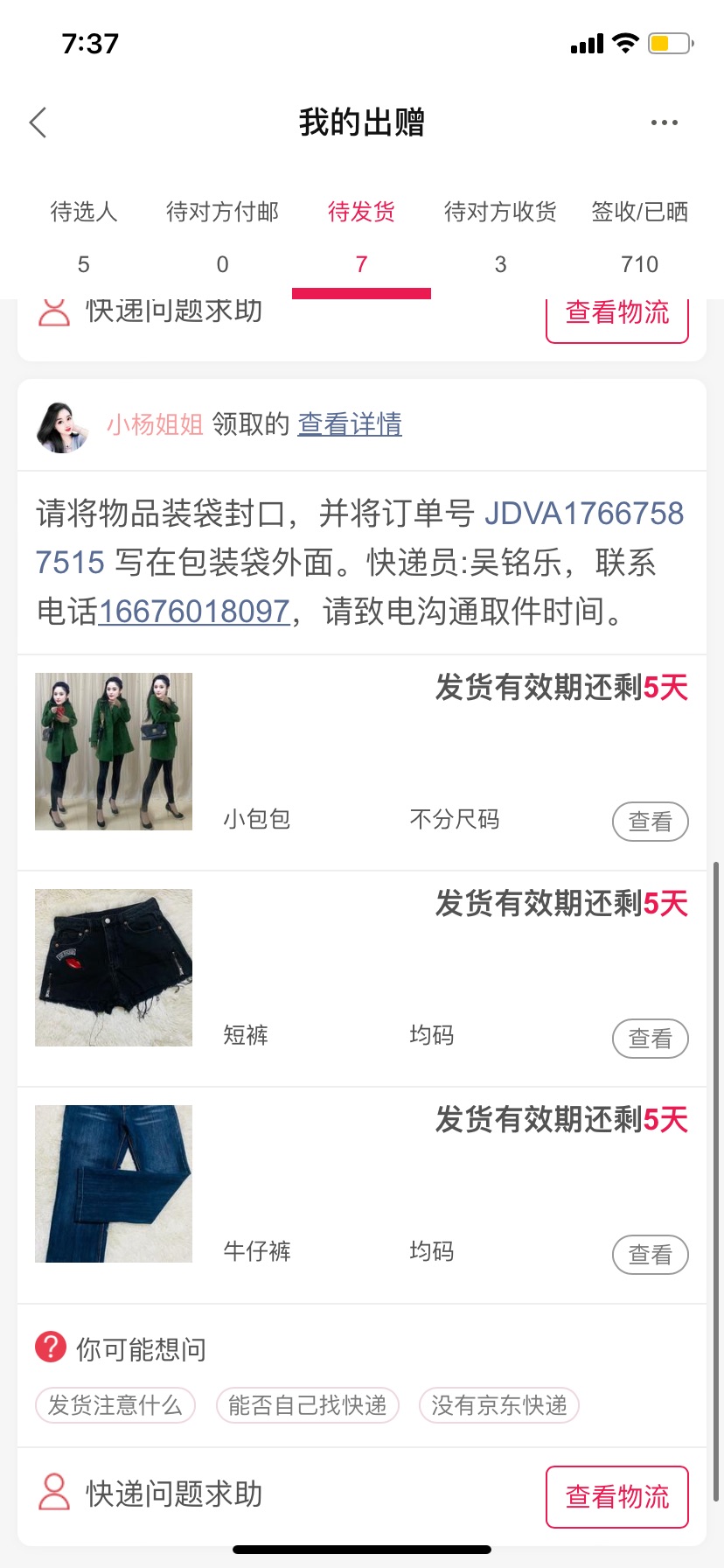This screenshot has height=1568, width=724.
Task: Call the courier number 16676018097
Action: click(x=193, y=612)
